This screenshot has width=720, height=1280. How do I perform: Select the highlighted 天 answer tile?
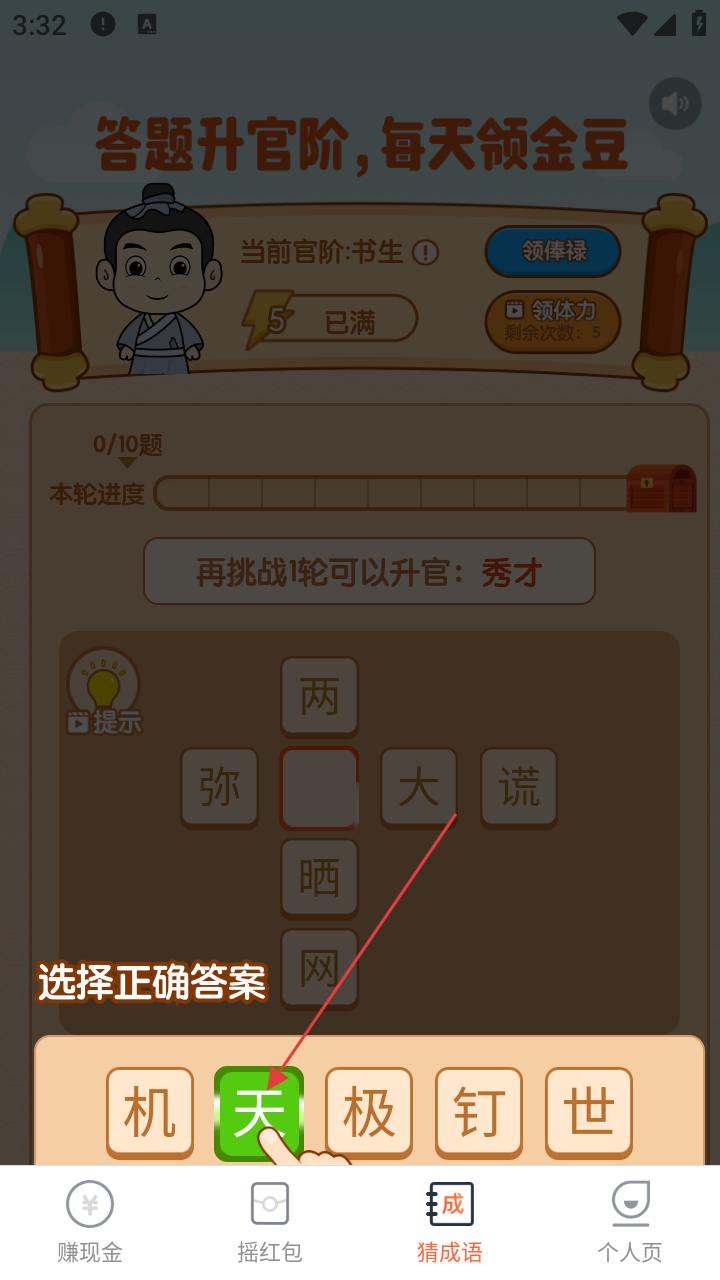point(259,1112)
